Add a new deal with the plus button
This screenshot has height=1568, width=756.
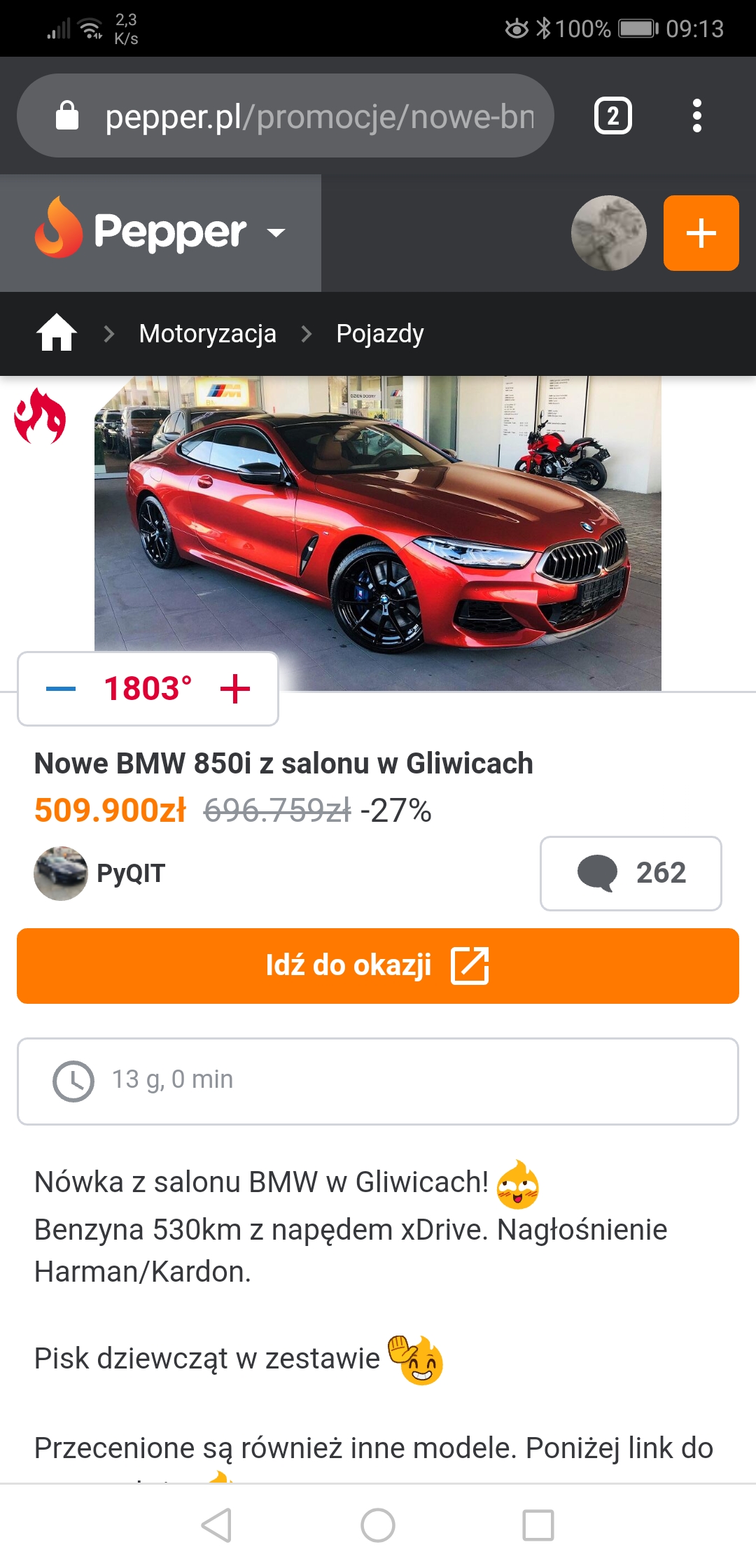click(x=701, y=233)
